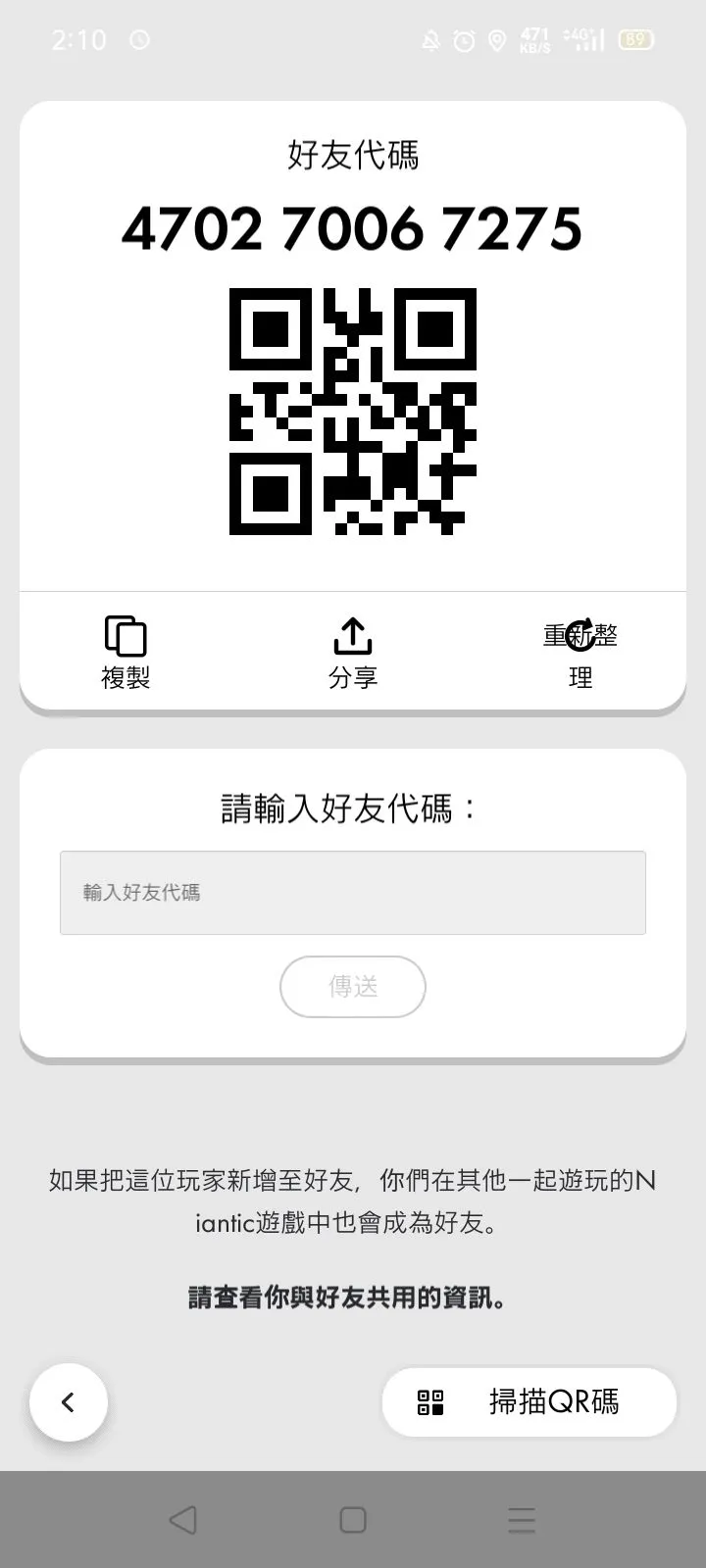The width and height of the screenshot is (706, 1568).
Task: Open the system recent apps menu
Action: click(x=522, y=1520)
